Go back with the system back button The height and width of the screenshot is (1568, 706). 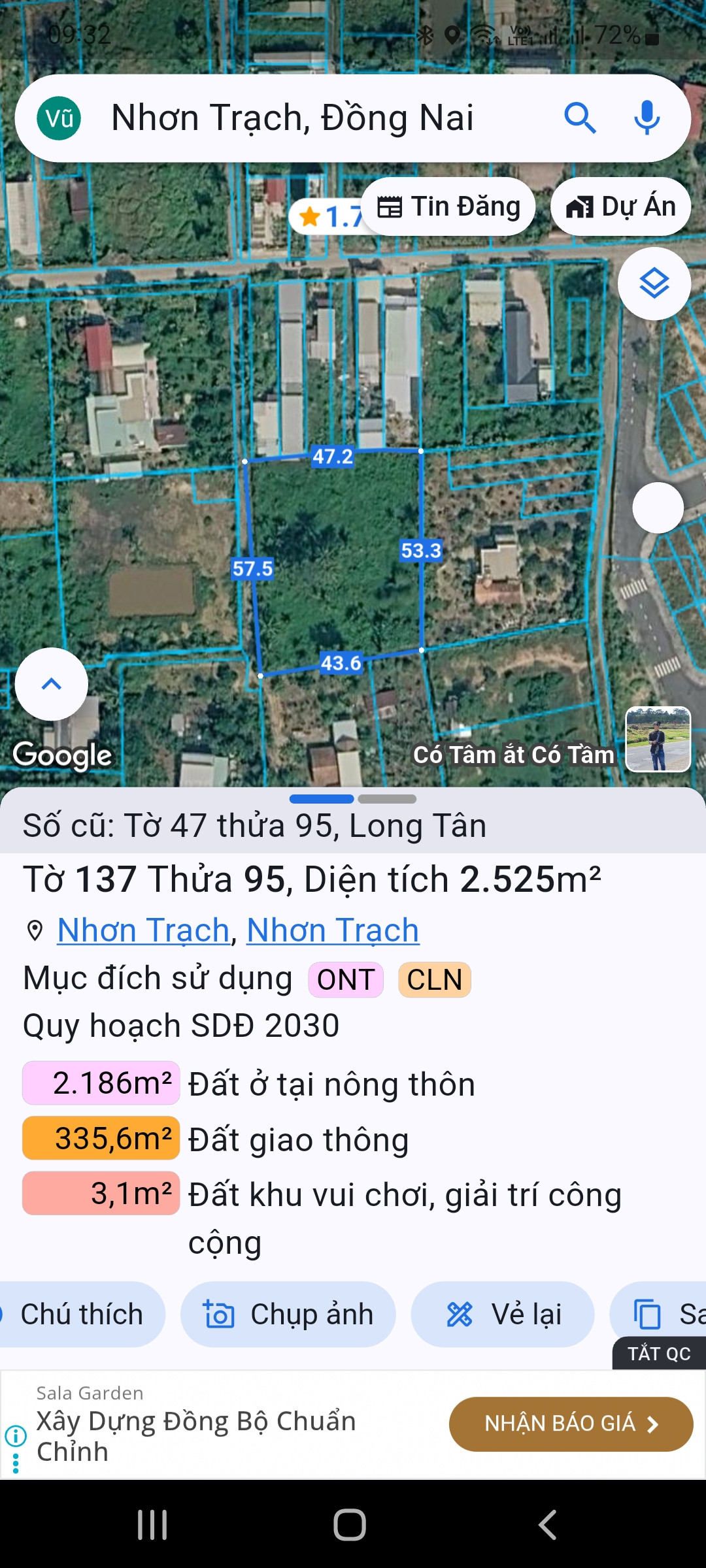coord(547,1525)
